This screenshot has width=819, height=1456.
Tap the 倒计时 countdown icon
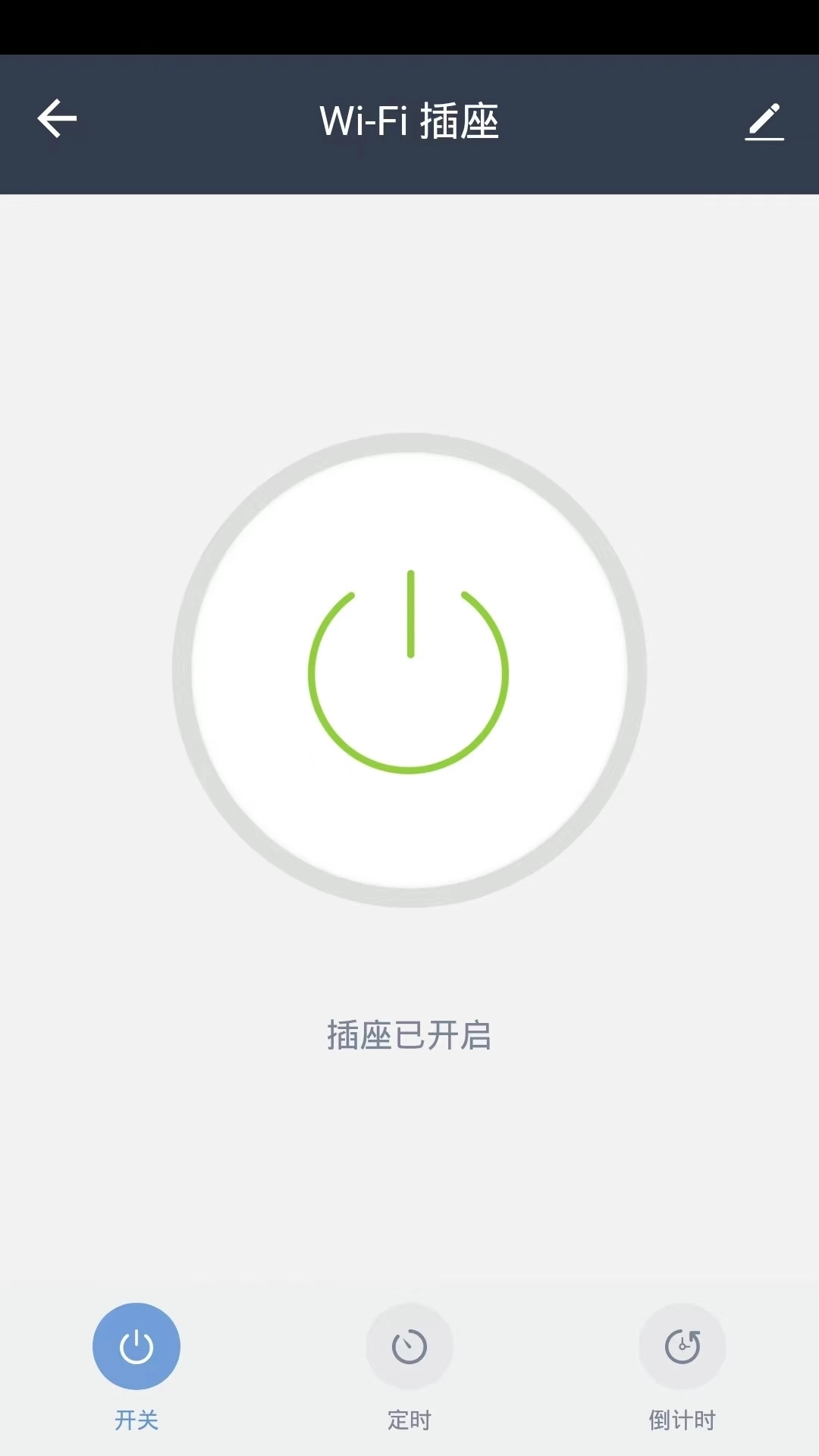point(682,1346)
